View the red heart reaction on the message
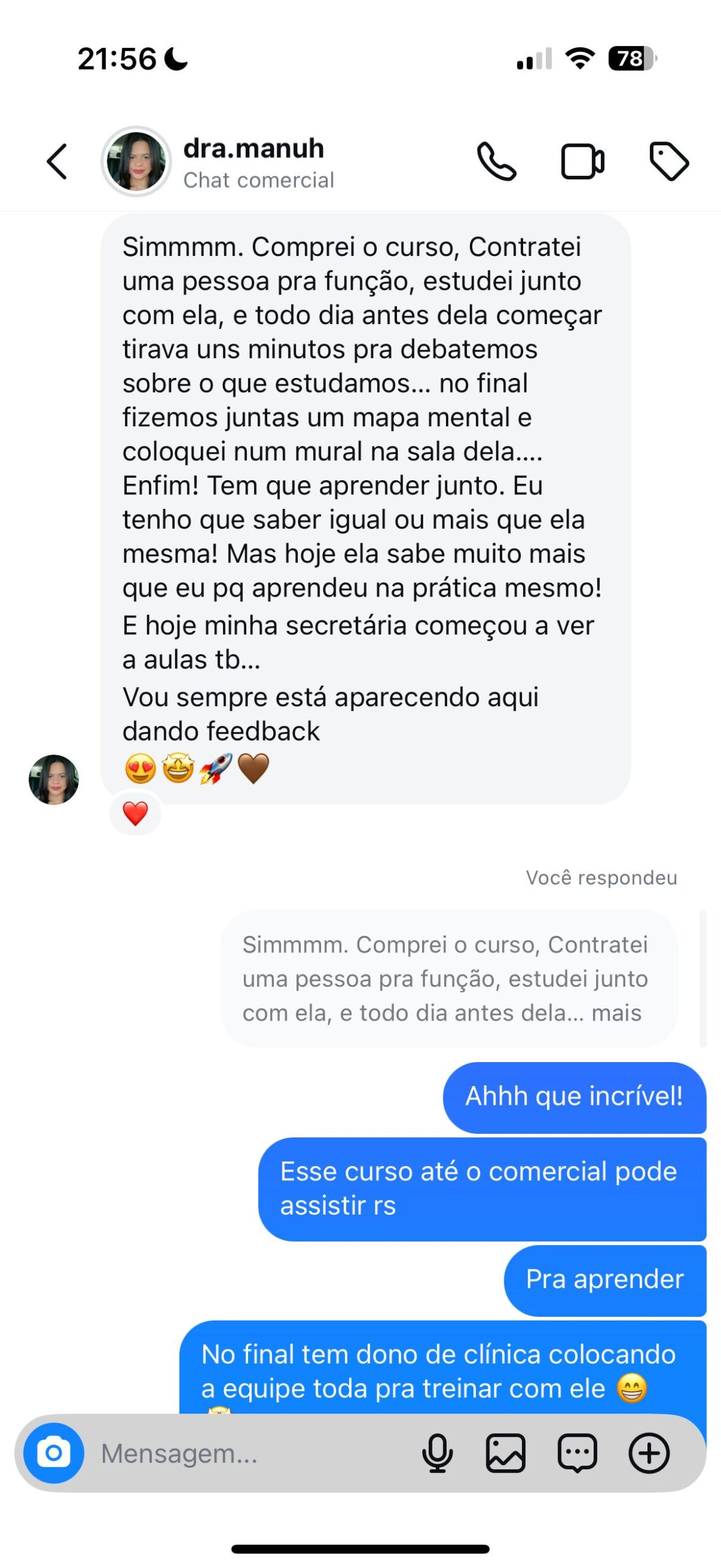 tap(135, 813)
